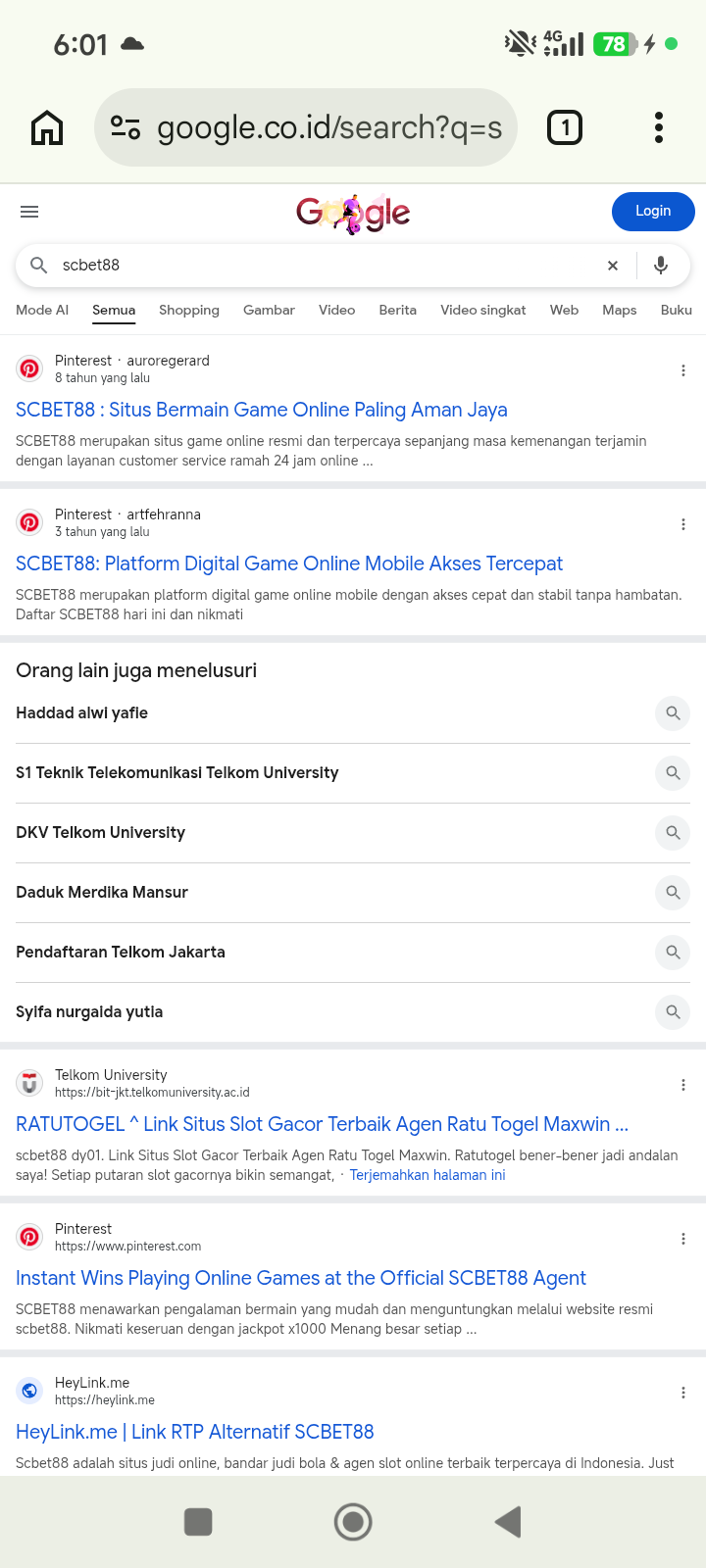The image size is (706, 1568).
Task: Open the Berita results tab
Action: (397, 310)
